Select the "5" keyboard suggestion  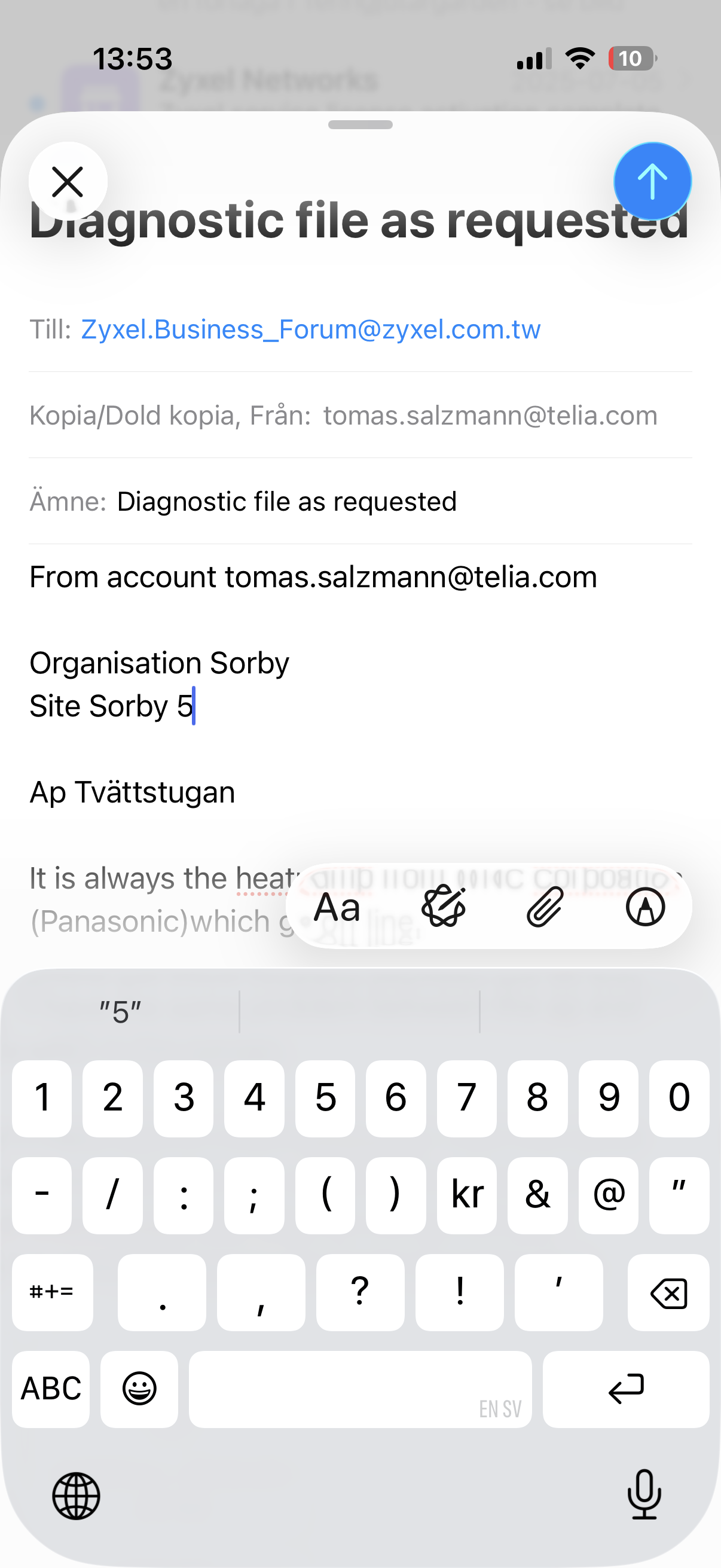(x=121, y=1012)
